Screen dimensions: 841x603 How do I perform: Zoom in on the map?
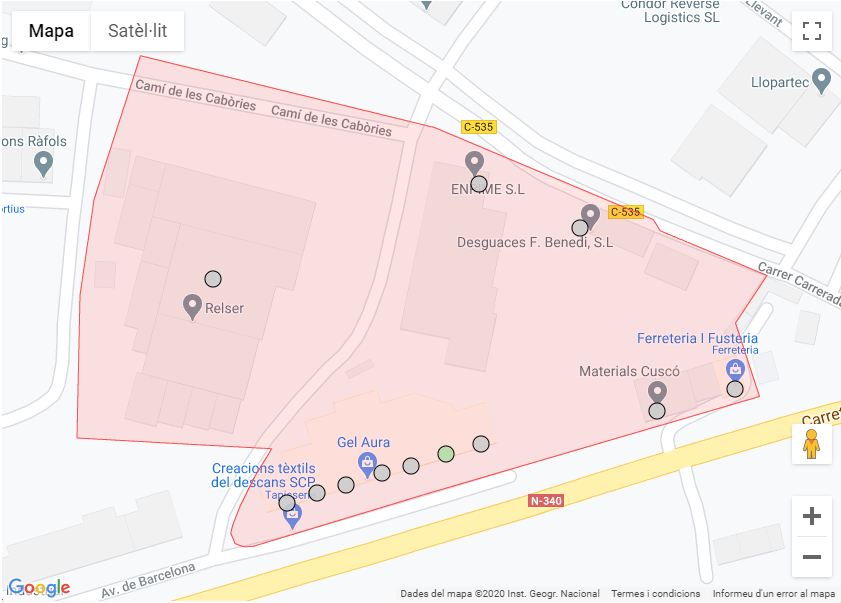pyautogui.click(x=811, y=516)
